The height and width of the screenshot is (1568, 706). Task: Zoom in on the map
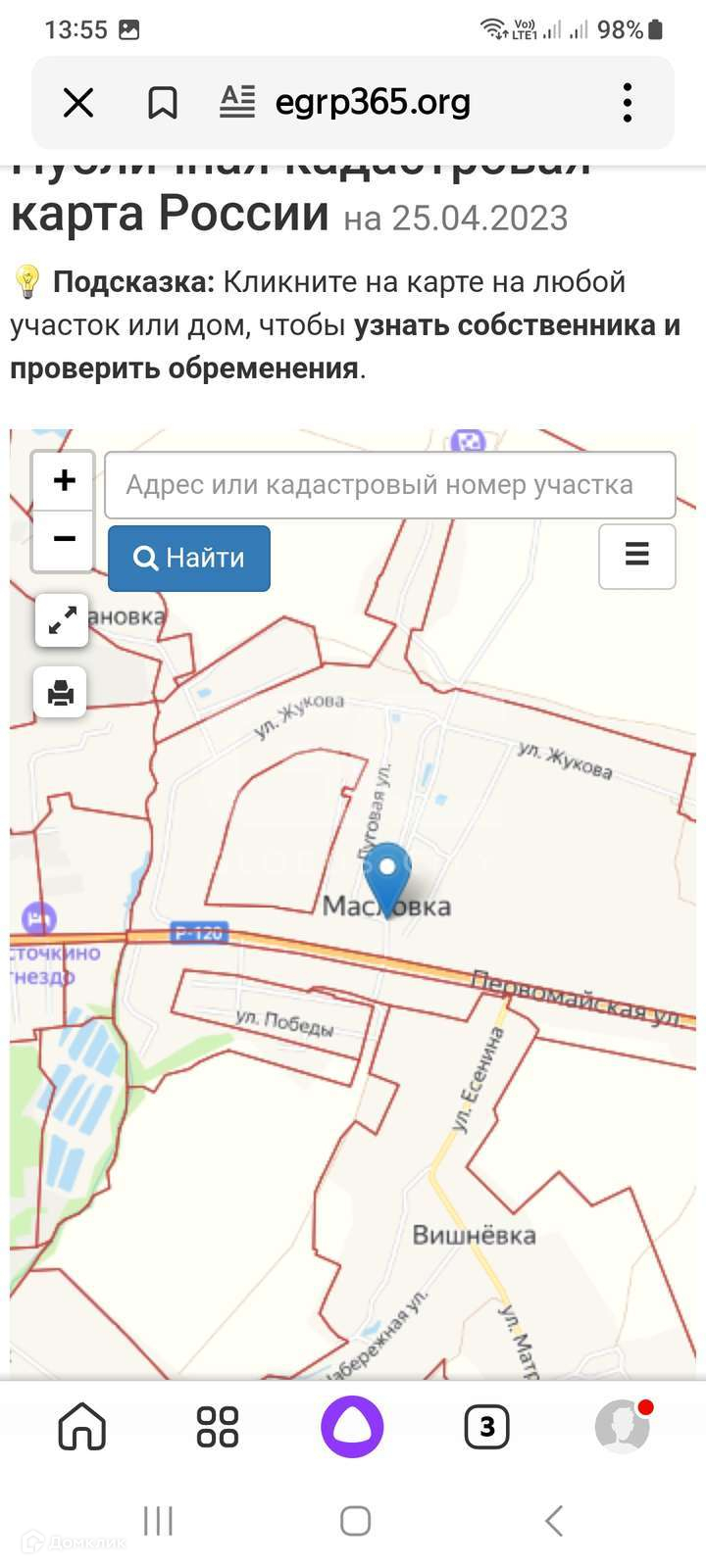point(64,480)
